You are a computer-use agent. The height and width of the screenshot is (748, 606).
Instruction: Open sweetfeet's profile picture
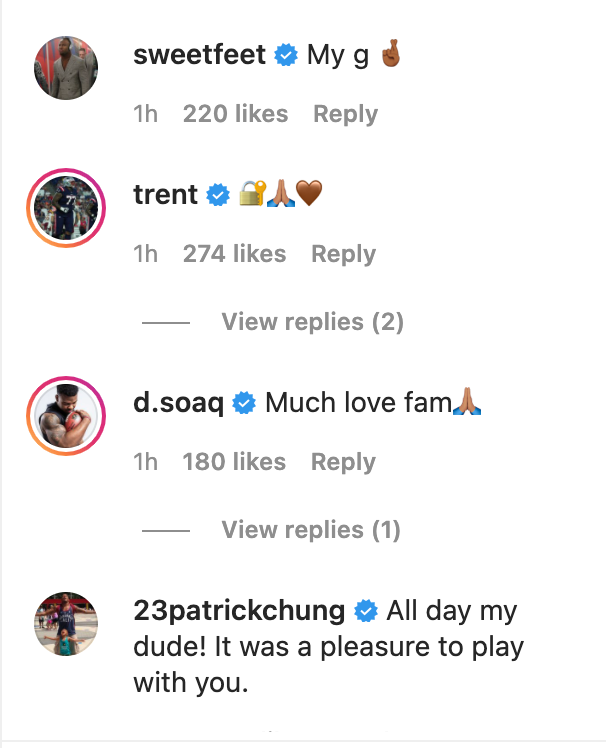click(66, 68)
